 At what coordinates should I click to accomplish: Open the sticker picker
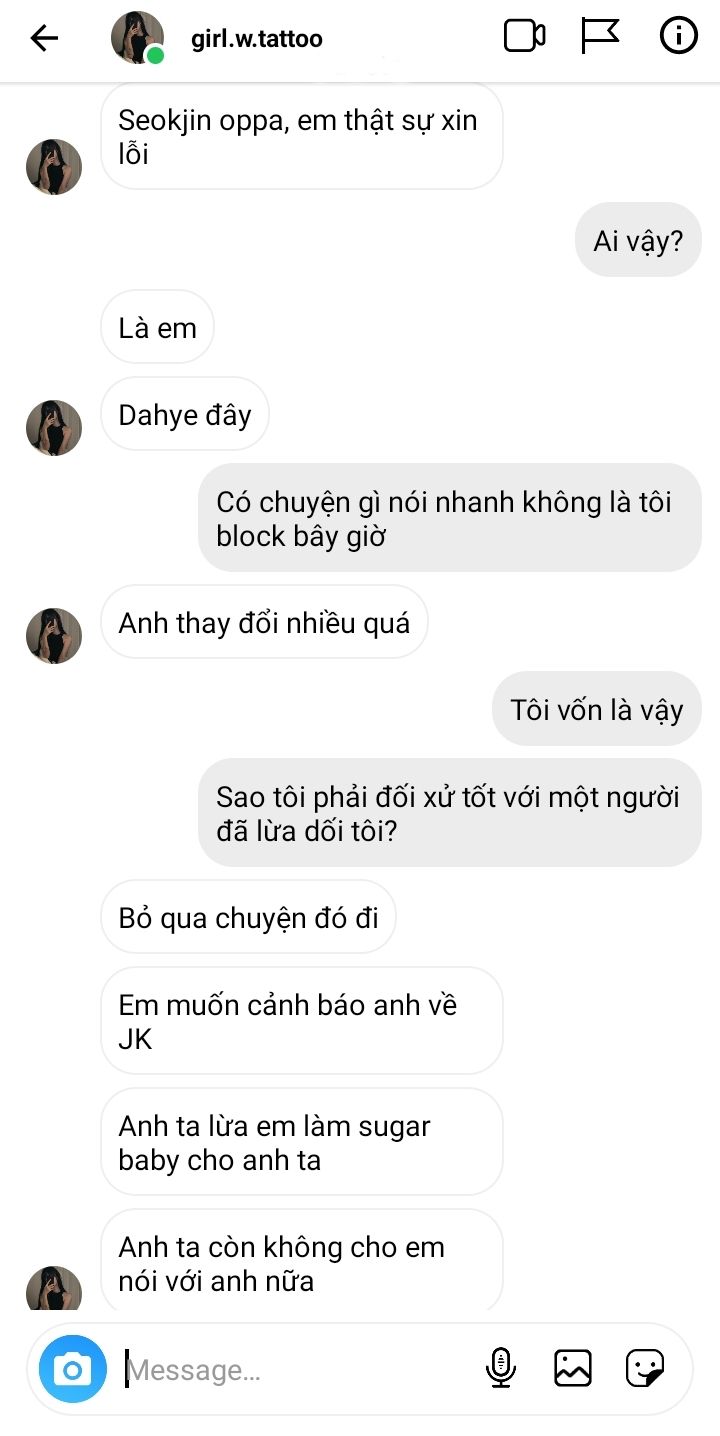click(x=645, y=1368)
